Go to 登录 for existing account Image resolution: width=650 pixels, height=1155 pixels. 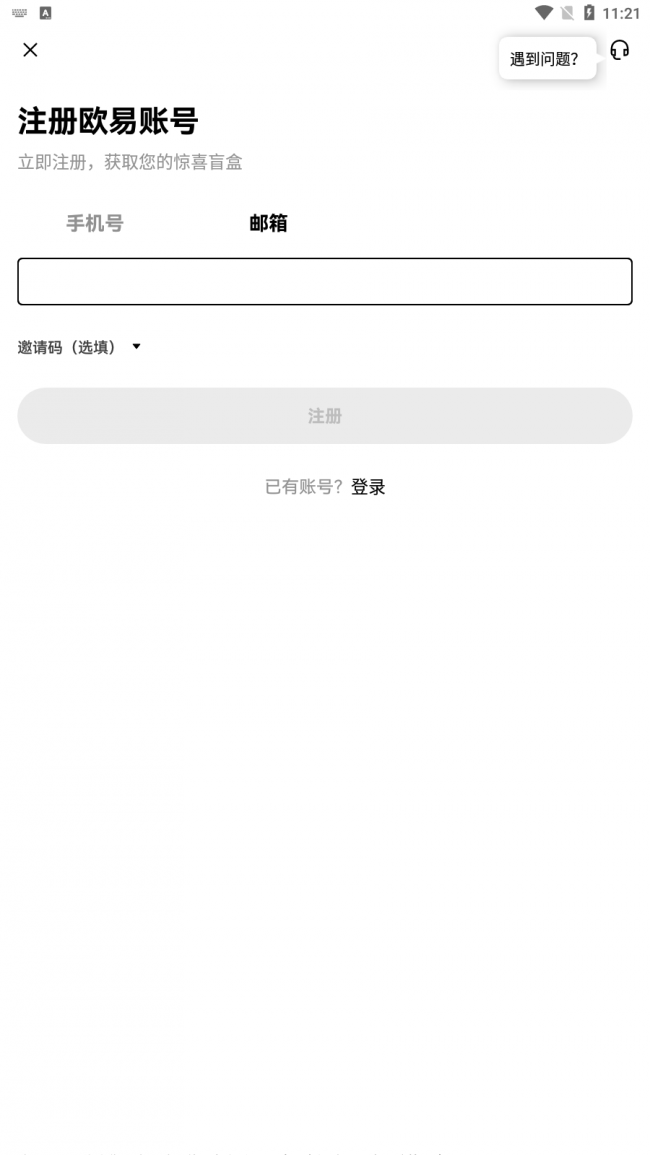click(368, 487)
